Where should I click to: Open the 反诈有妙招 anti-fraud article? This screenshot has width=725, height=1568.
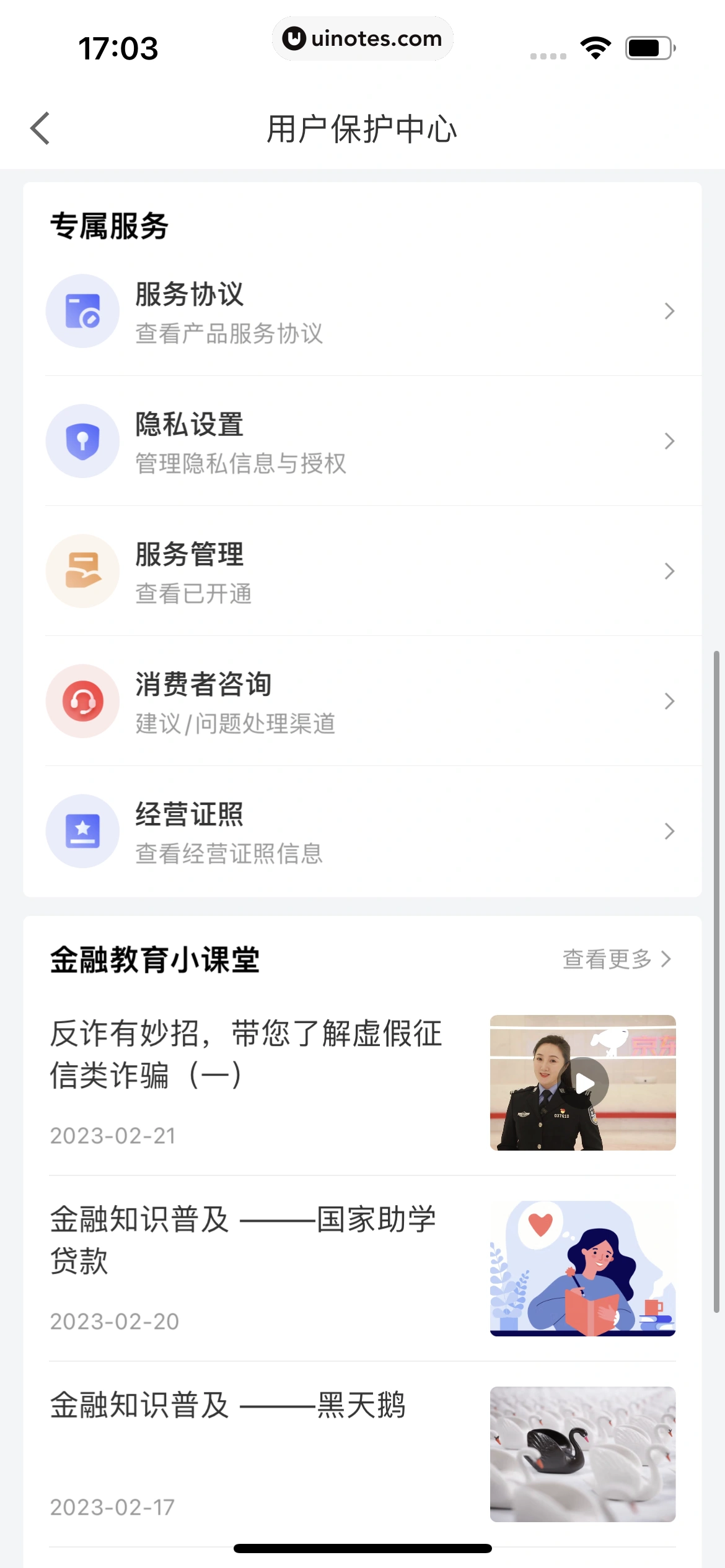247,1054
